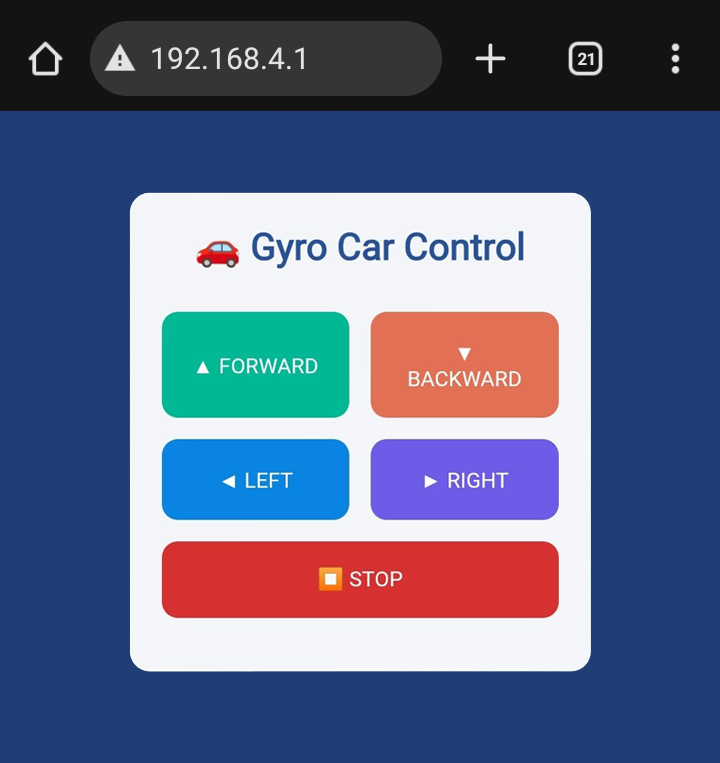The image size is (720, 763).
Task: Steer the car RIGHT
Action: tap(464, 480)
